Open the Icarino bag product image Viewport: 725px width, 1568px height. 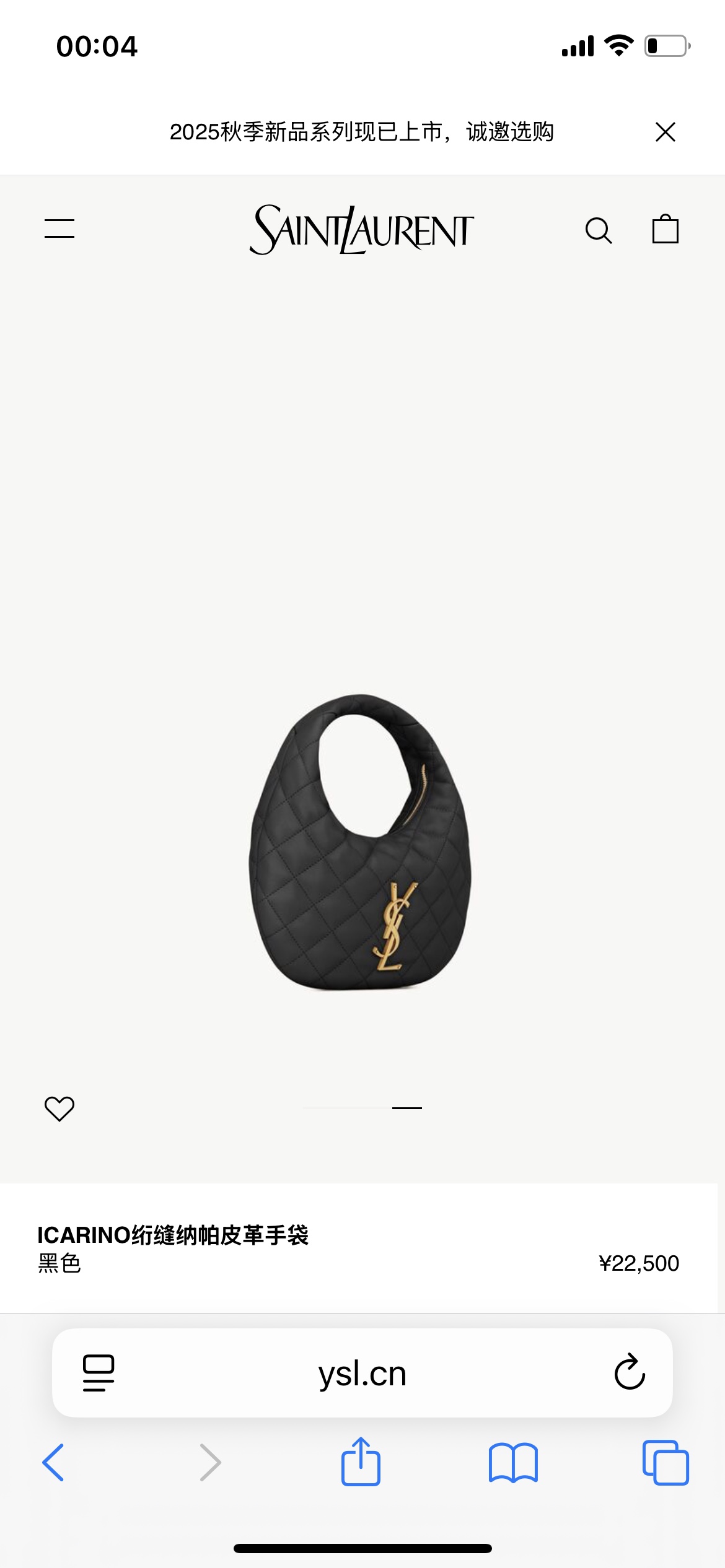click(x=361, y=842)
